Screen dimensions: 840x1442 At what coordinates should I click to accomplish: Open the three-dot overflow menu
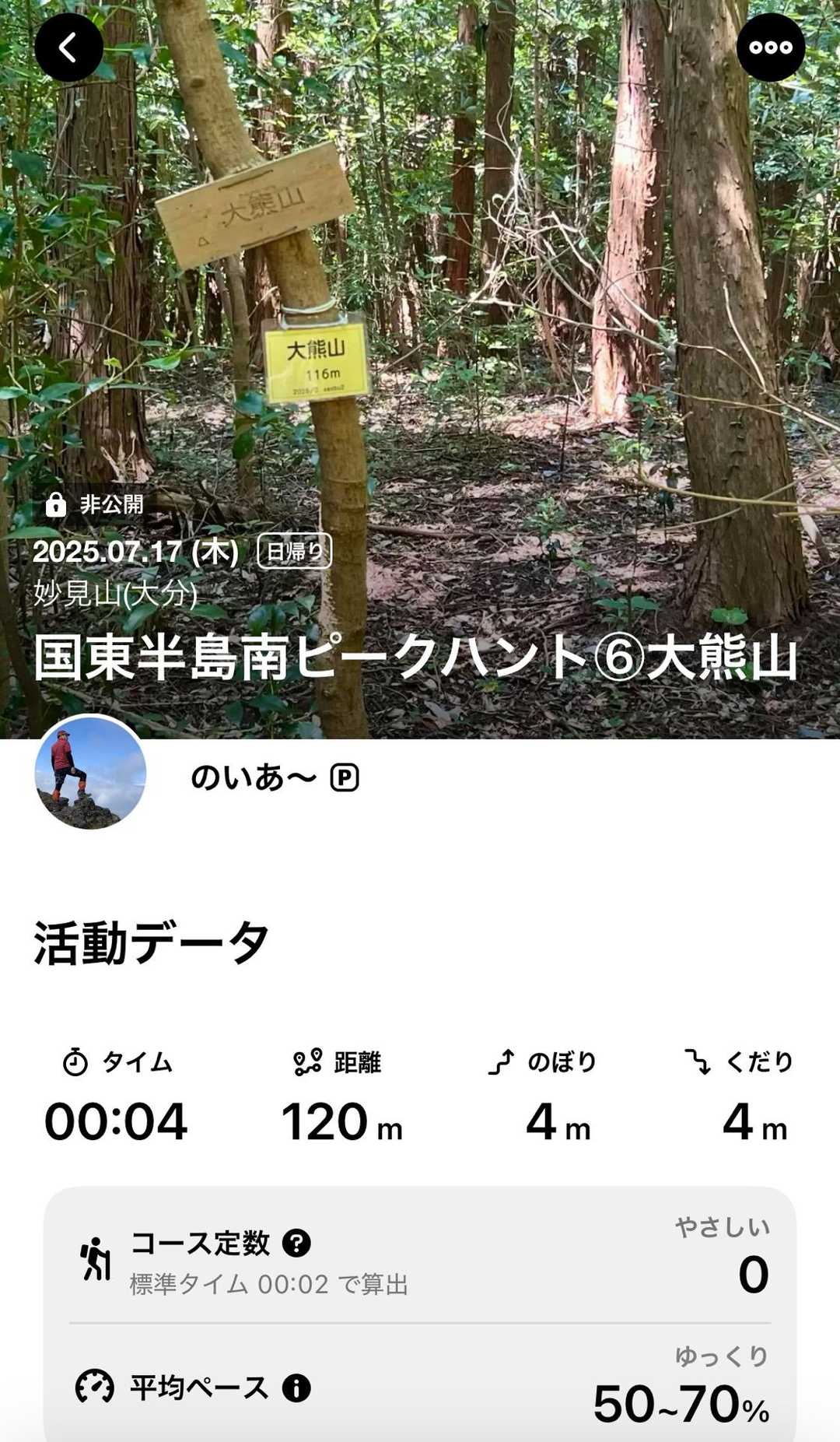pos(771,47)
